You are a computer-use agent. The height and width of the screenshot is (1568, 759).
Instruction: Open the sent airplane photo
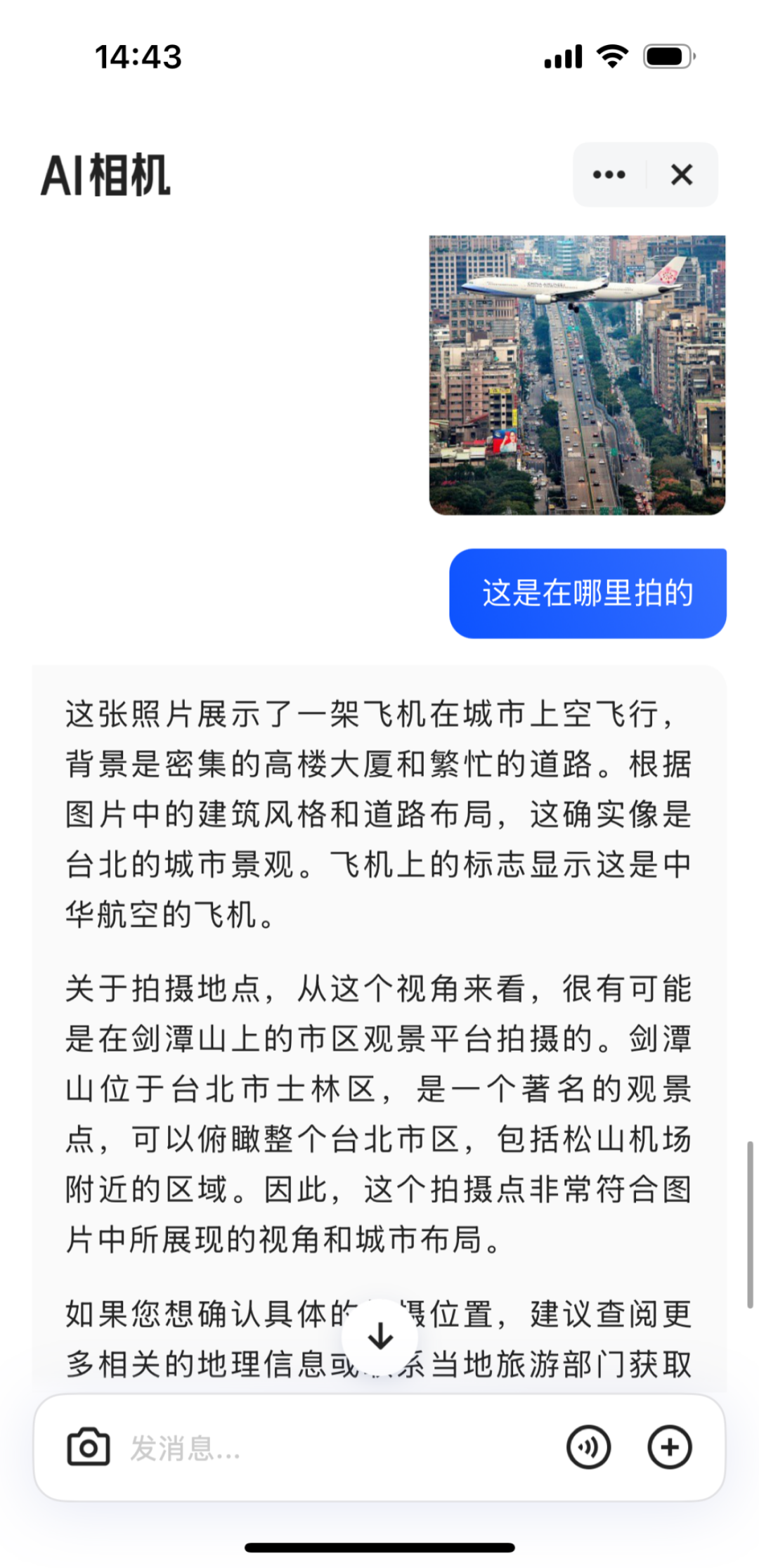click(577, 375)
